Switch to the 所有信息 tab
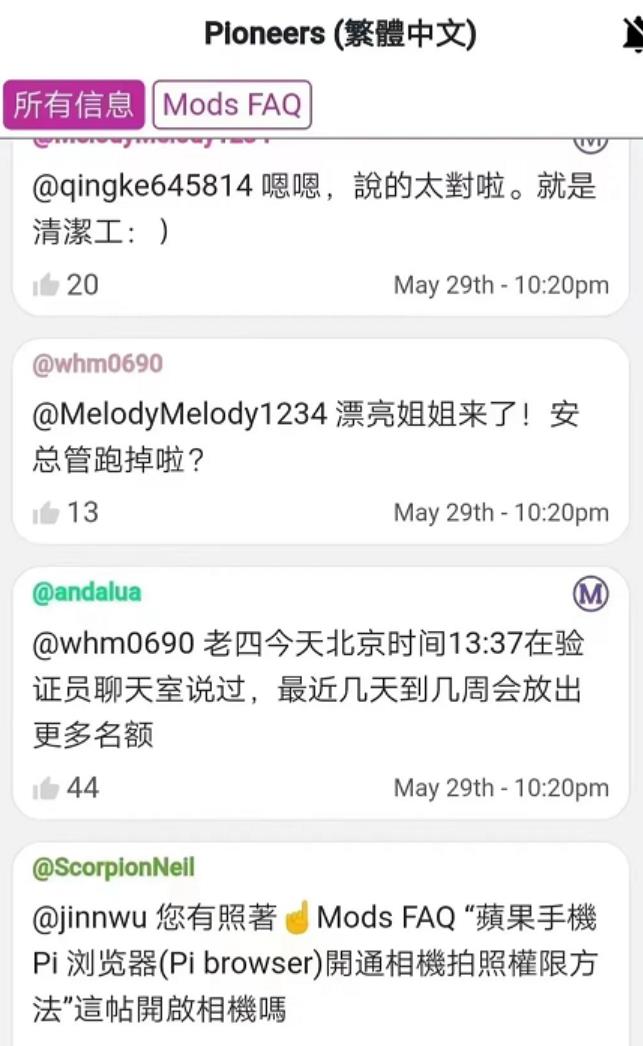Viewport: 643px width, 1046px height. tap(73, 105)
